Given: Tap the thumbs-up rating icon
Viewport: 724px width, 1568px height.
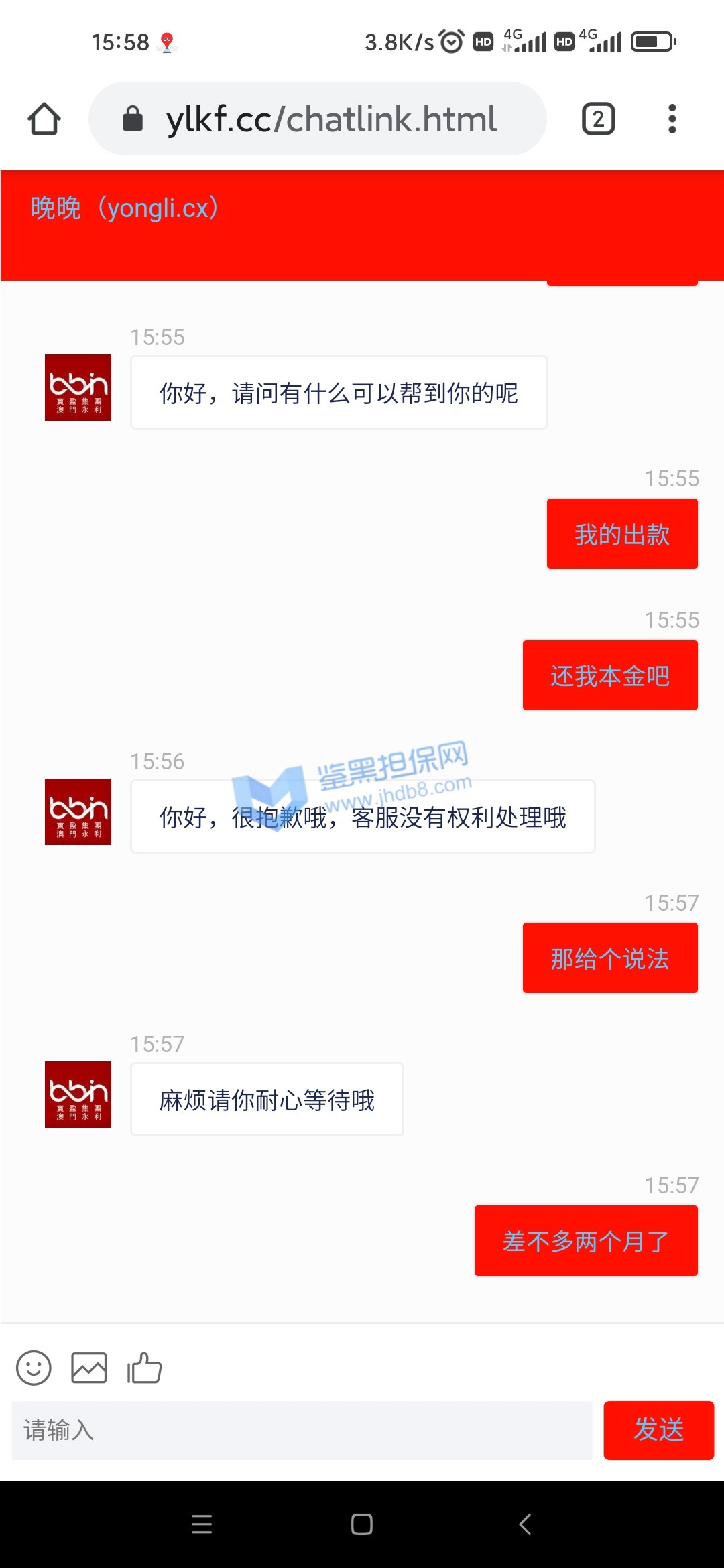Looking at the screenshot, I should pos(145,1367).
